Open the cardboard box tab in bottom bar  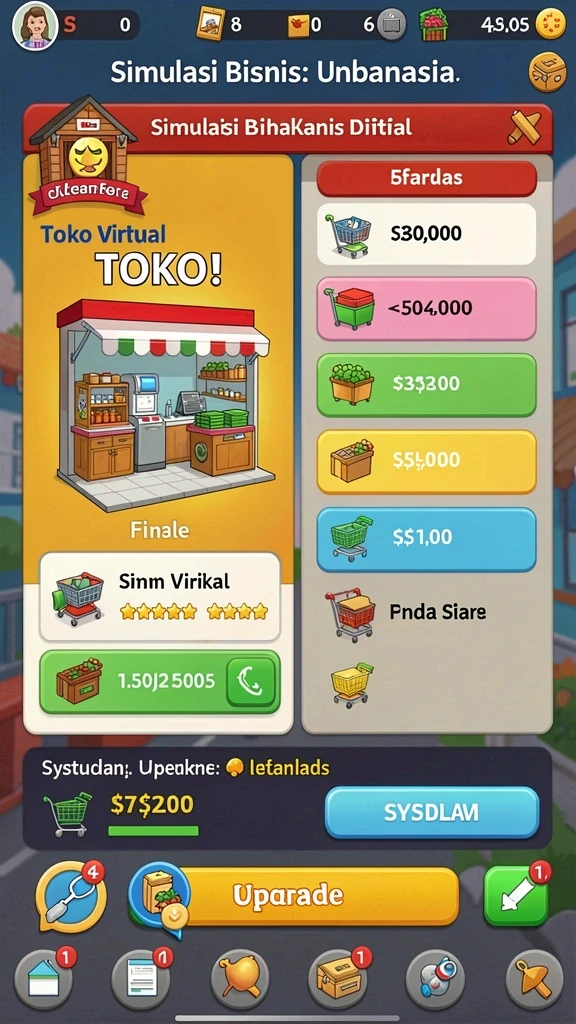click(338, 980)
